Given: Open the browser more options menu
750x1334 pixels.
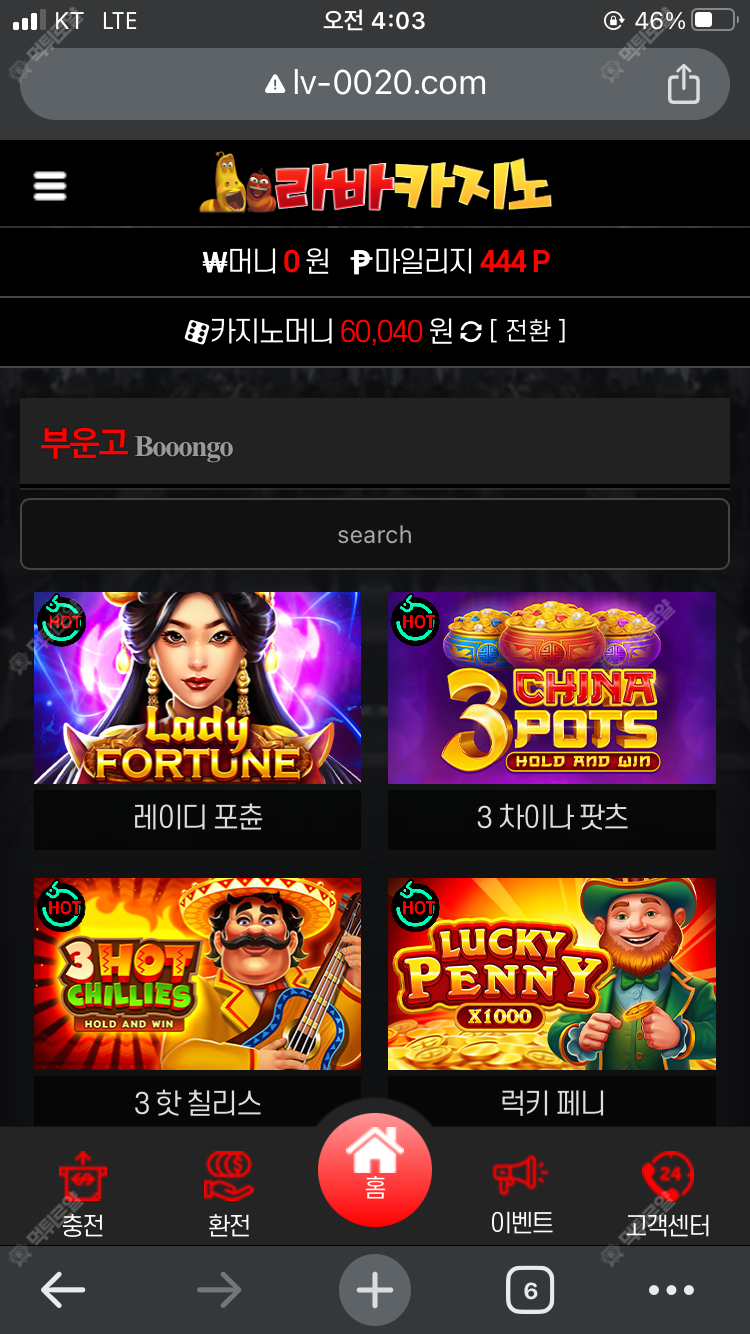Looking at the screenshot, I should pyautogui.click(x=671, y=1291).
